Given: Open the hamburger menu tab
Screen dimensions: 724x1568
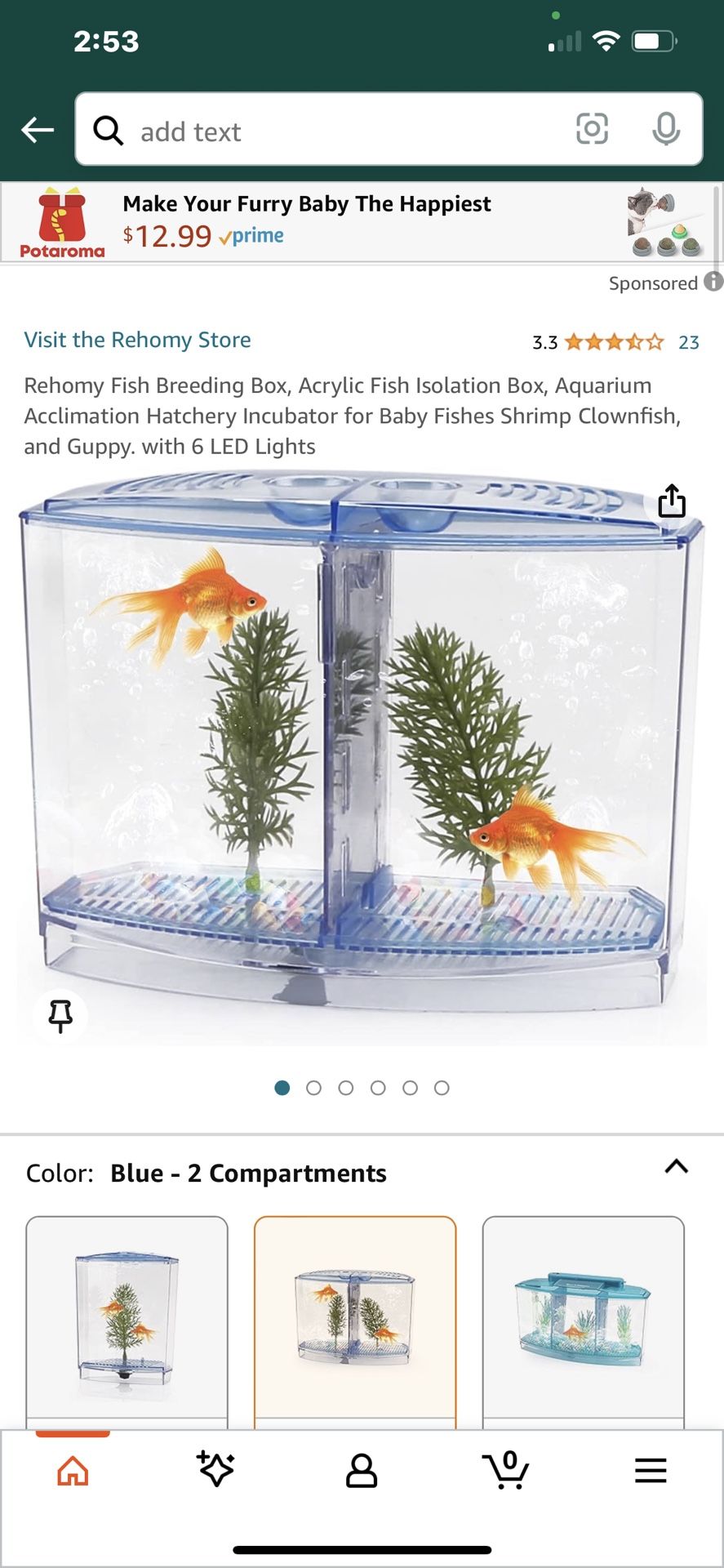Looking at the screenshot, I should 651,1471.
